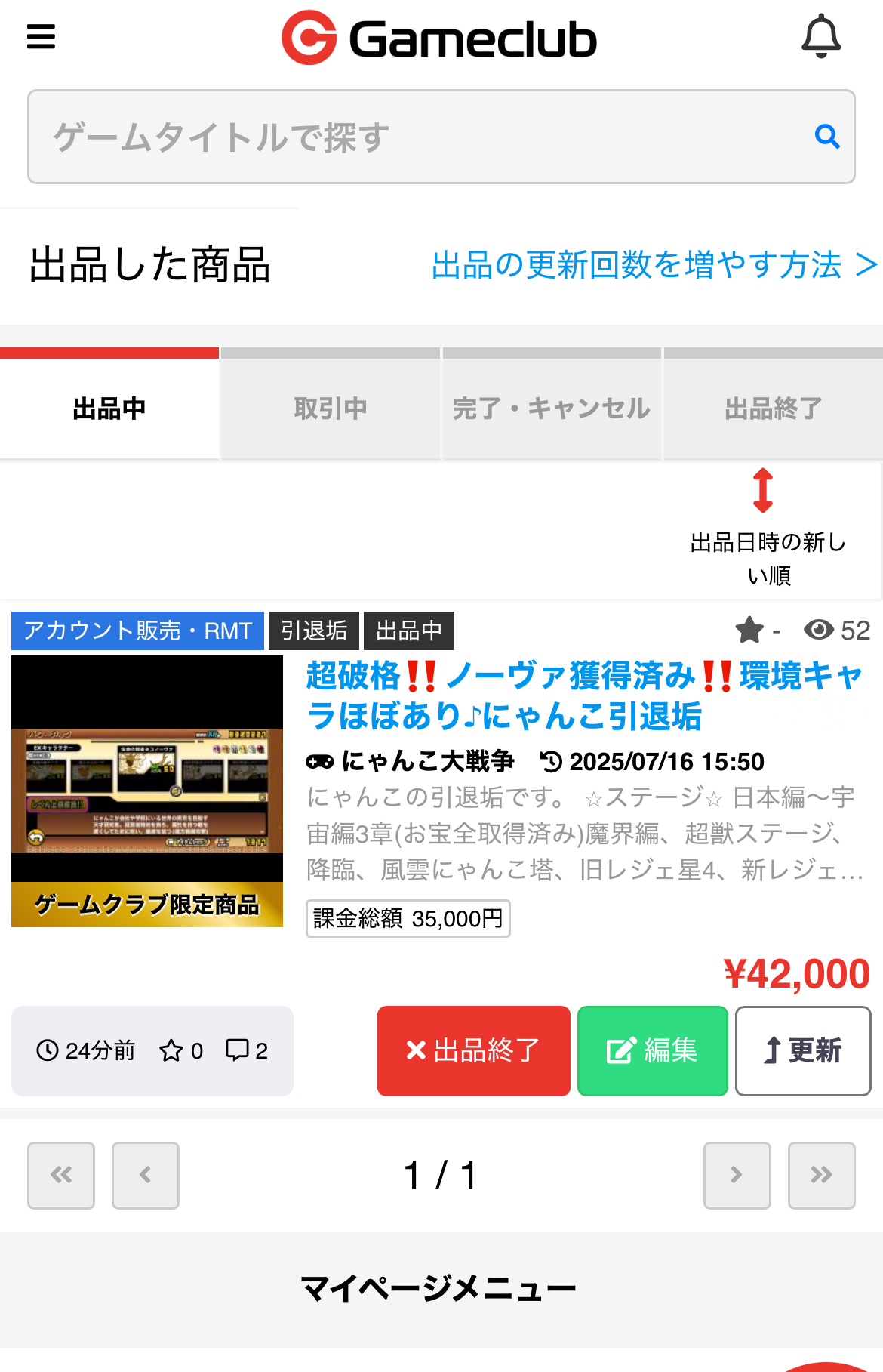This screenshot has width=883, height=1372.
Task: Go to the next page arrow
Action: coord(737,1175)
